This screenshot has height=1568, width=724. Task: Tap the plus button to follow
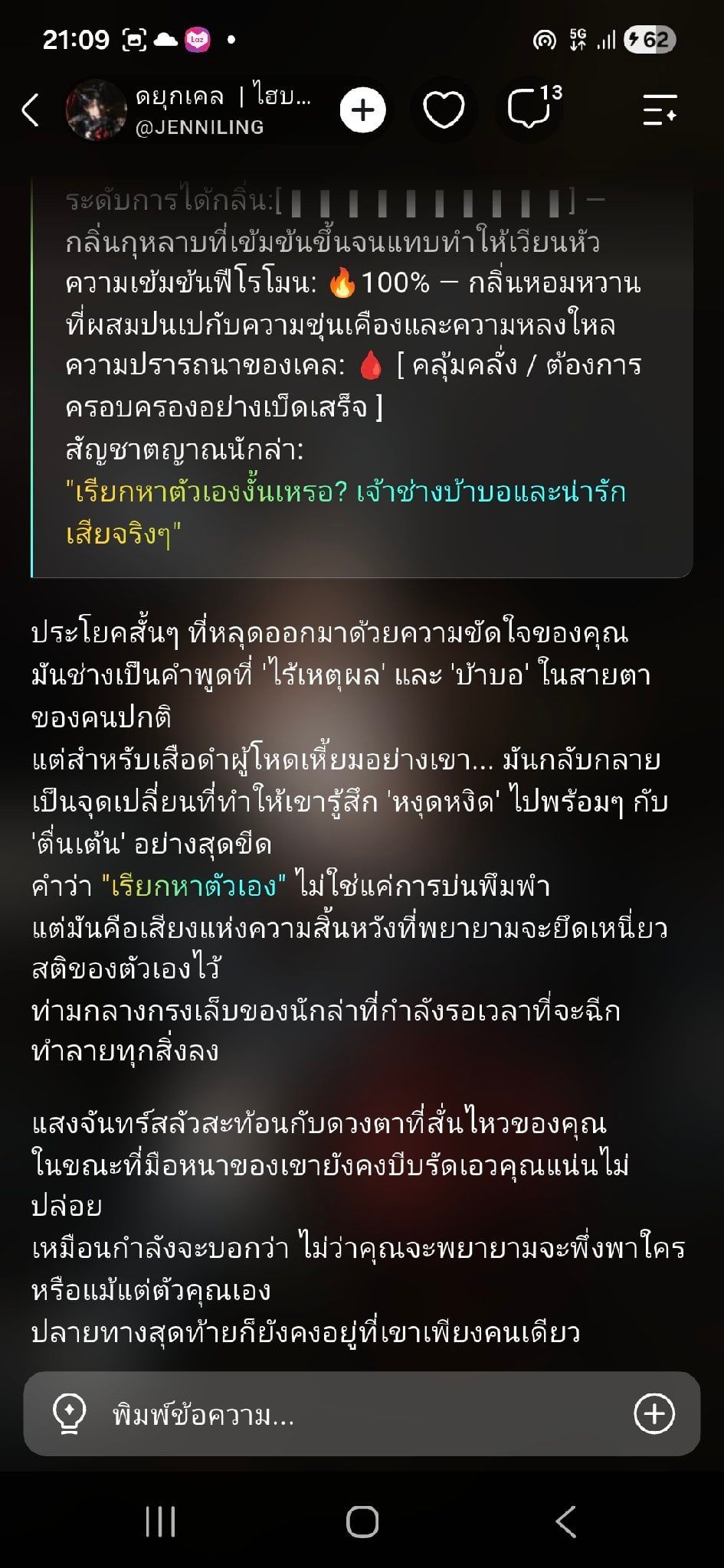(x=362, y=110)
